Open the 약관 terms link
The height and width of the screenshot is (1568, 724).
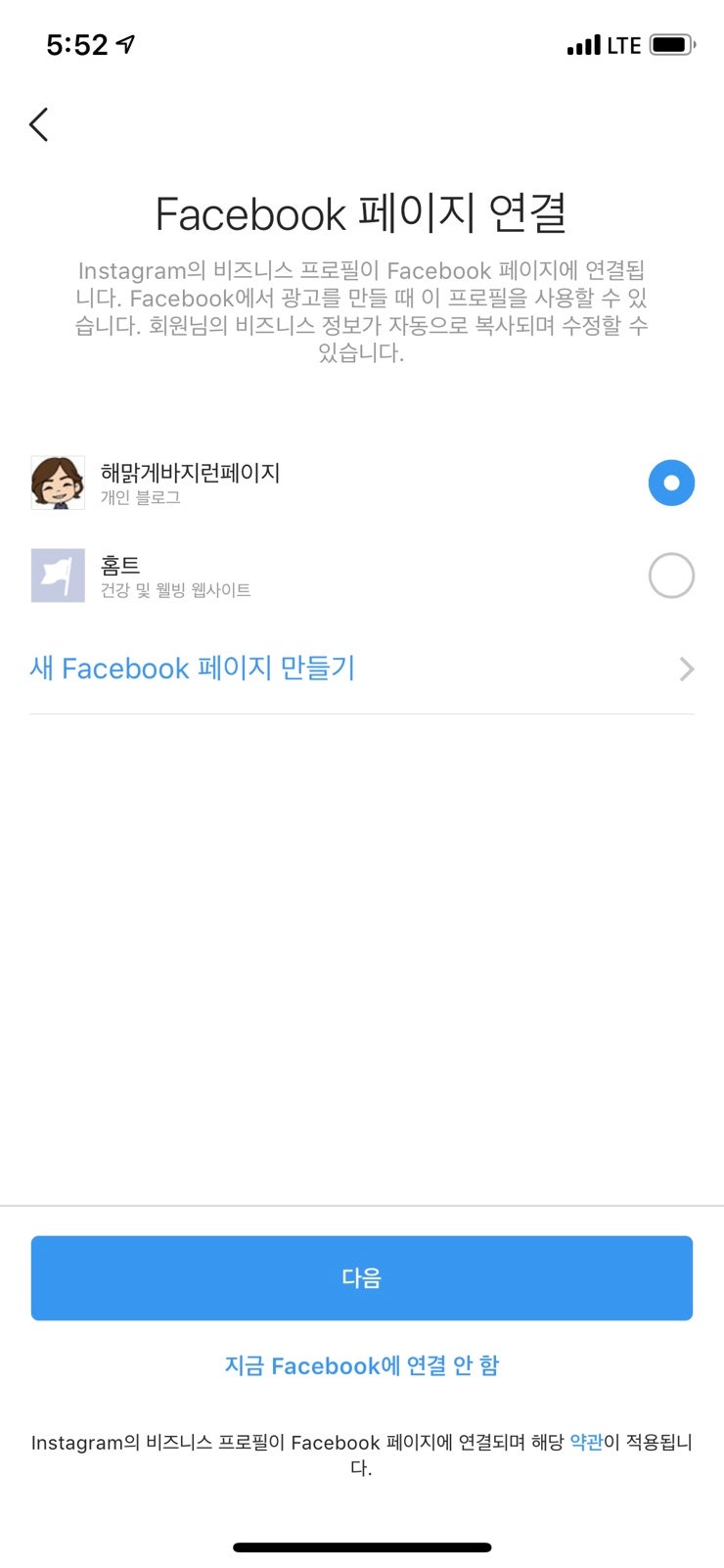(x=586, y=1442)
